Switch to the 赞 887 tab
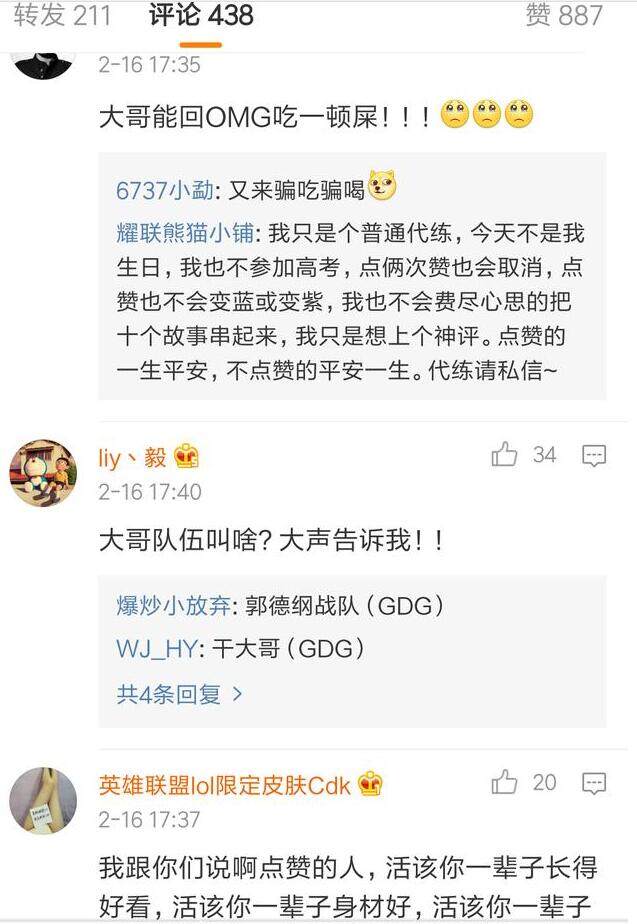 (x=564, y=15)
